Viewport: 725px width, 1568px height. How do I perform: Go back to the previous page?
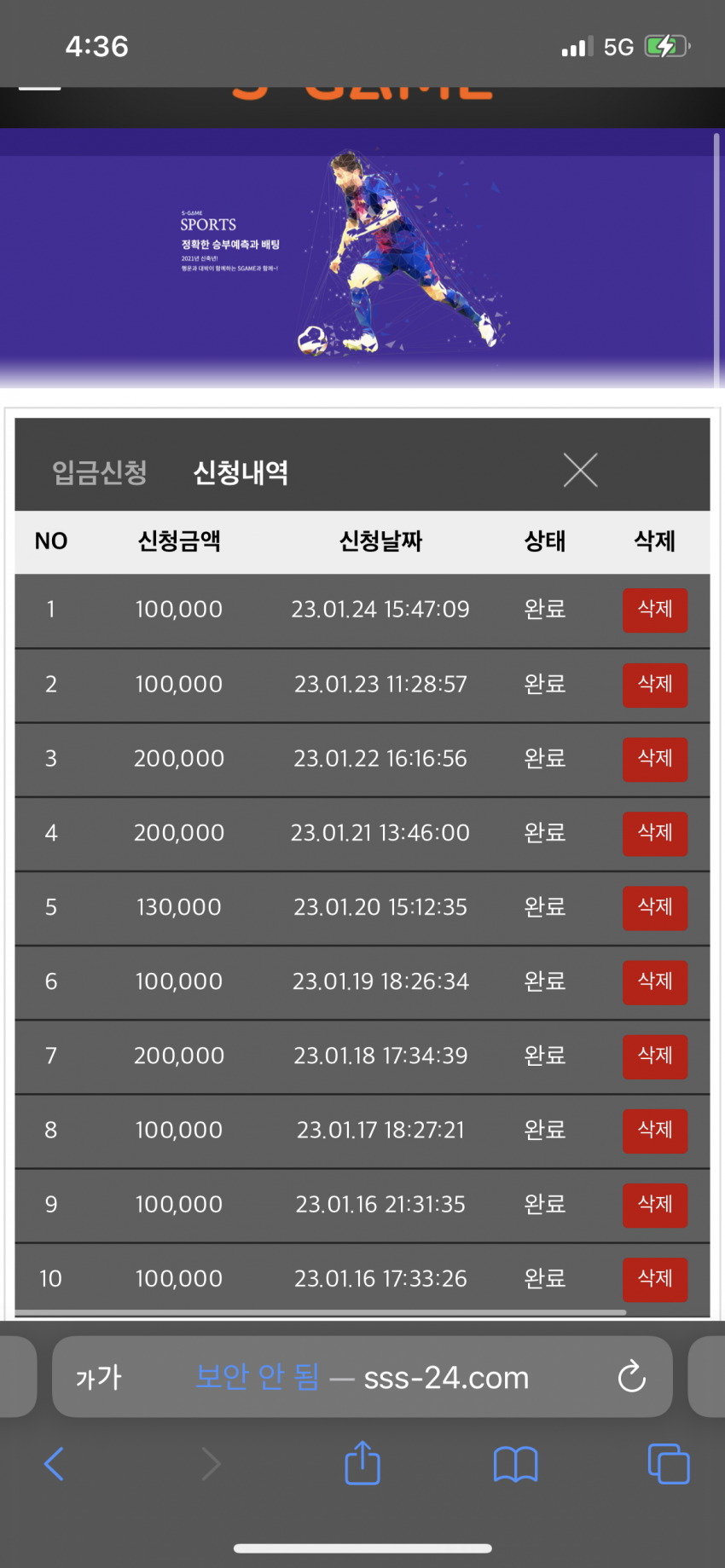click(54, 1464)
